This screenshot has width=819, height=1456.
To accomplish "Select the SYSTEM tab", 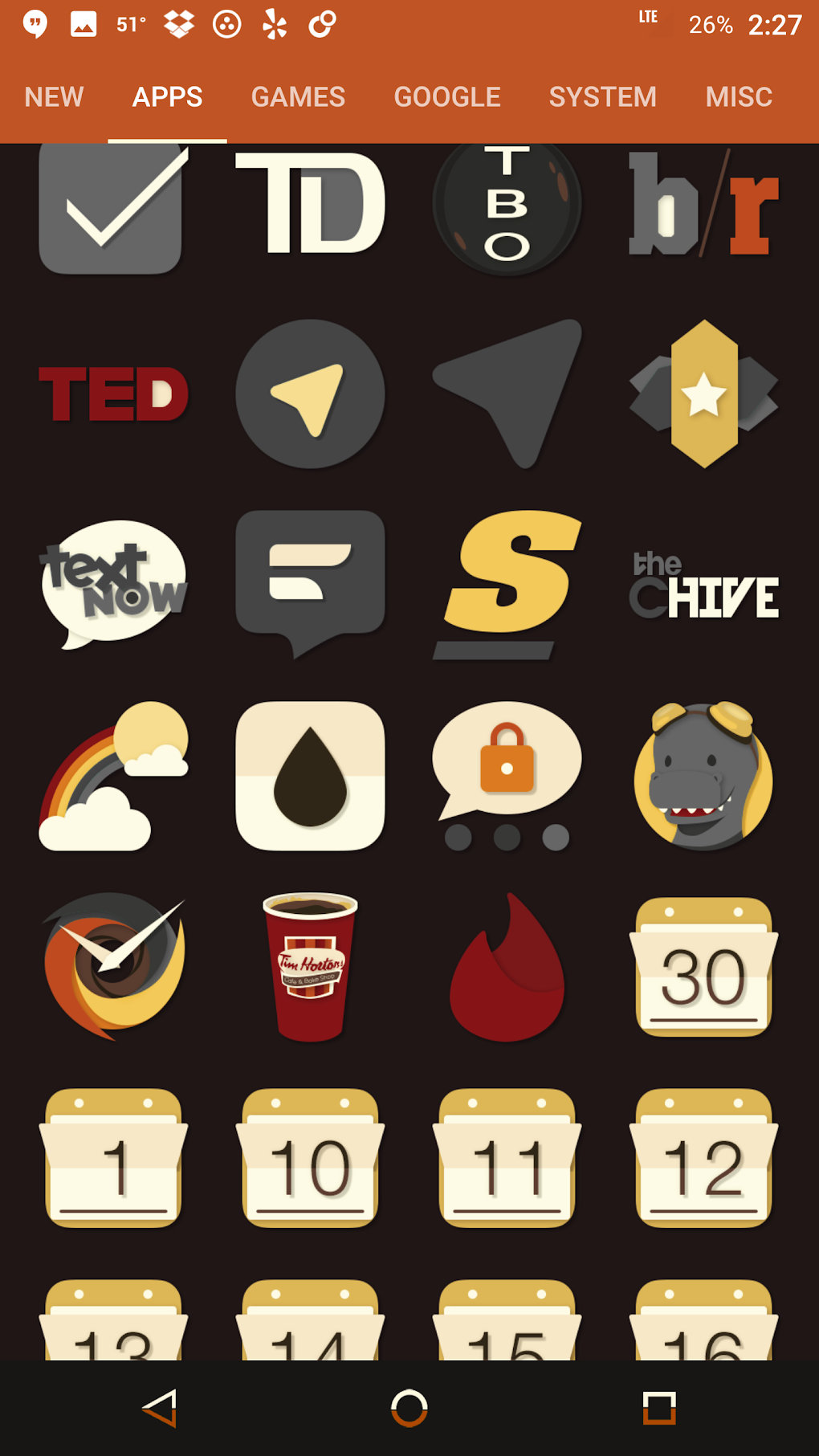I will (602, 97).
